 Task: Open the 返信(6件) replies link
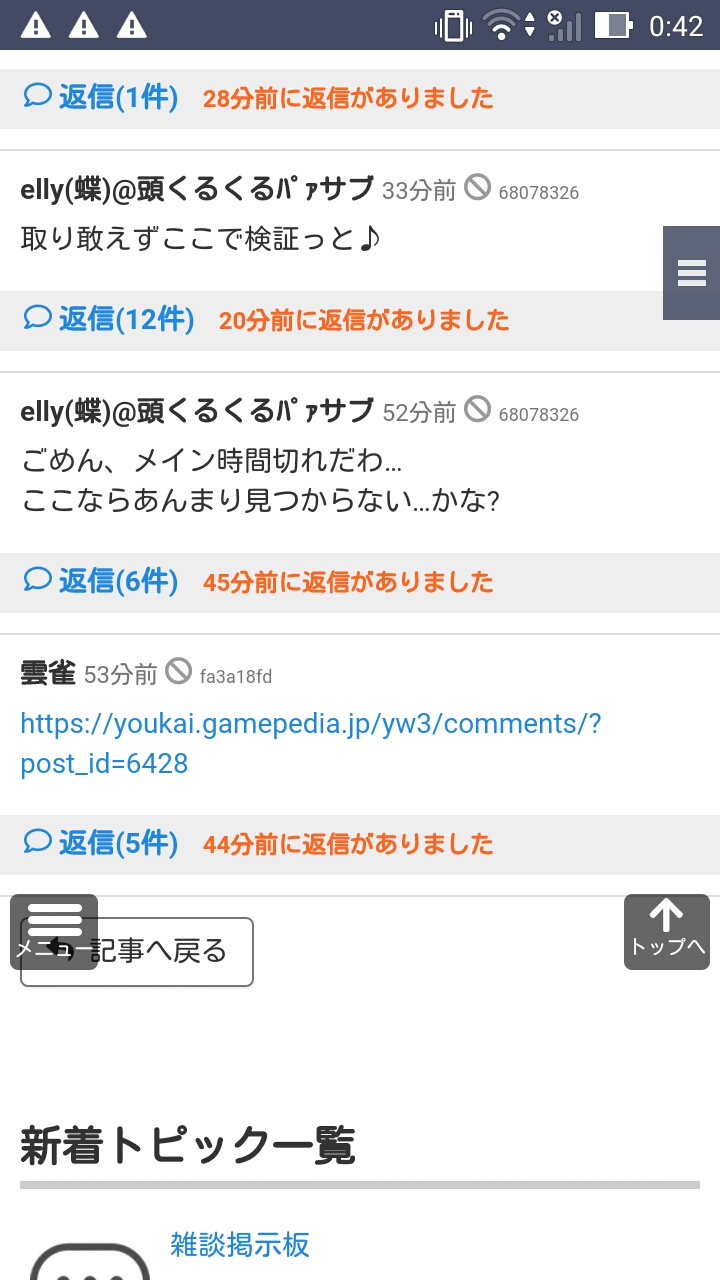(x=100, y=582)
